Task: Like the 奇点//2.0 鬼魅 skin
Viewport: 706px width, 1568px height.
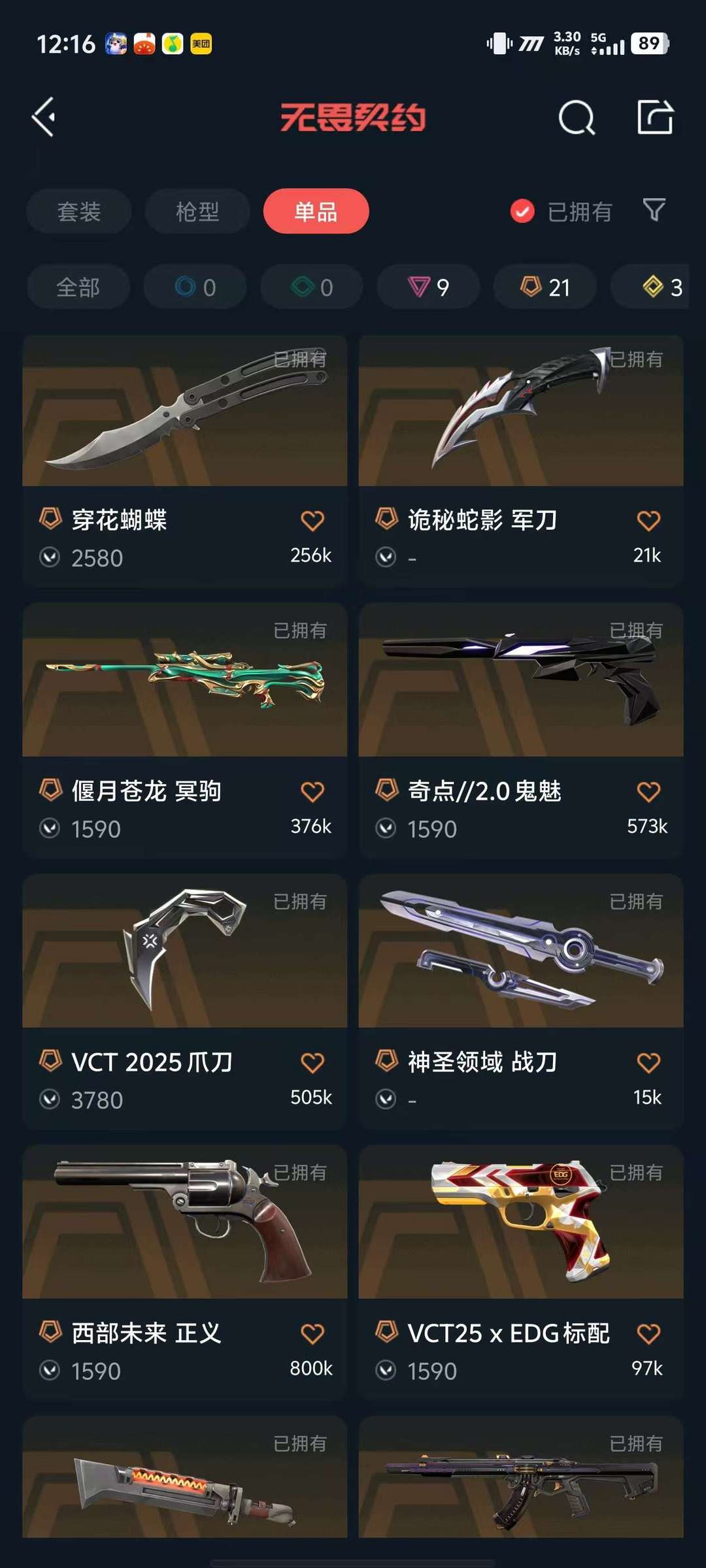Action: [x=648, y=792]
